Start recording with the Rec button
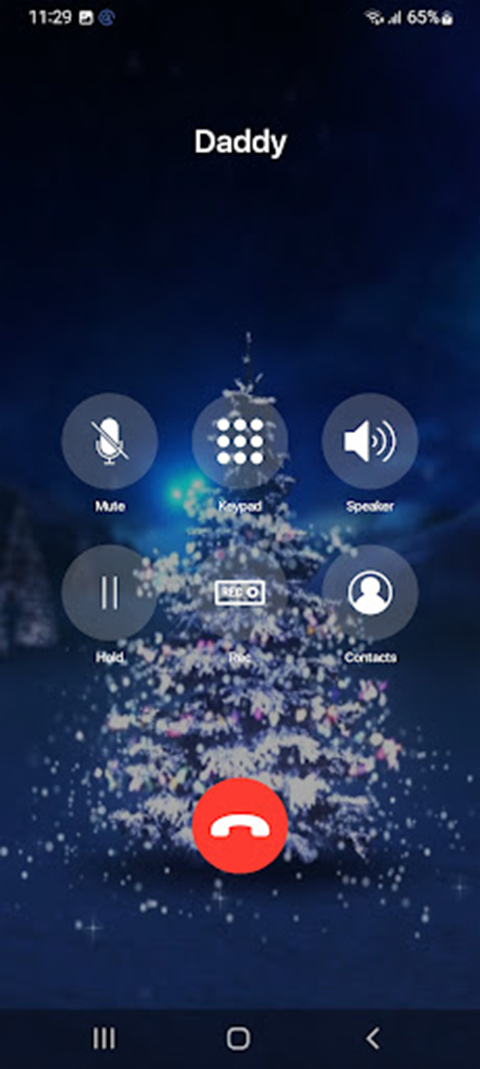 pyautogui.click(x=240, y=592)
